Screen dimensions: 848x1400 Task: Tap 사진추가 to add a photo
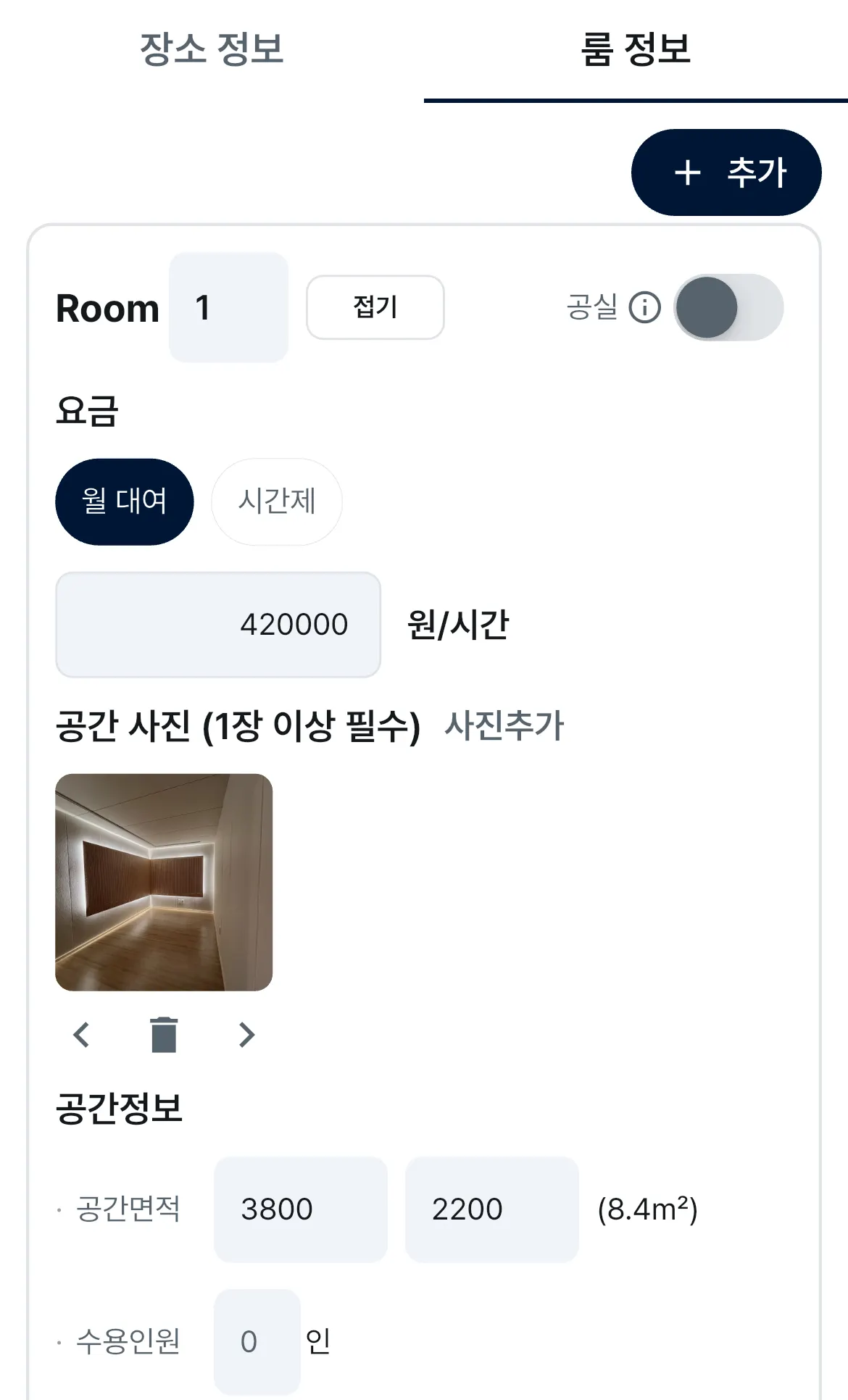pos(504,725)
